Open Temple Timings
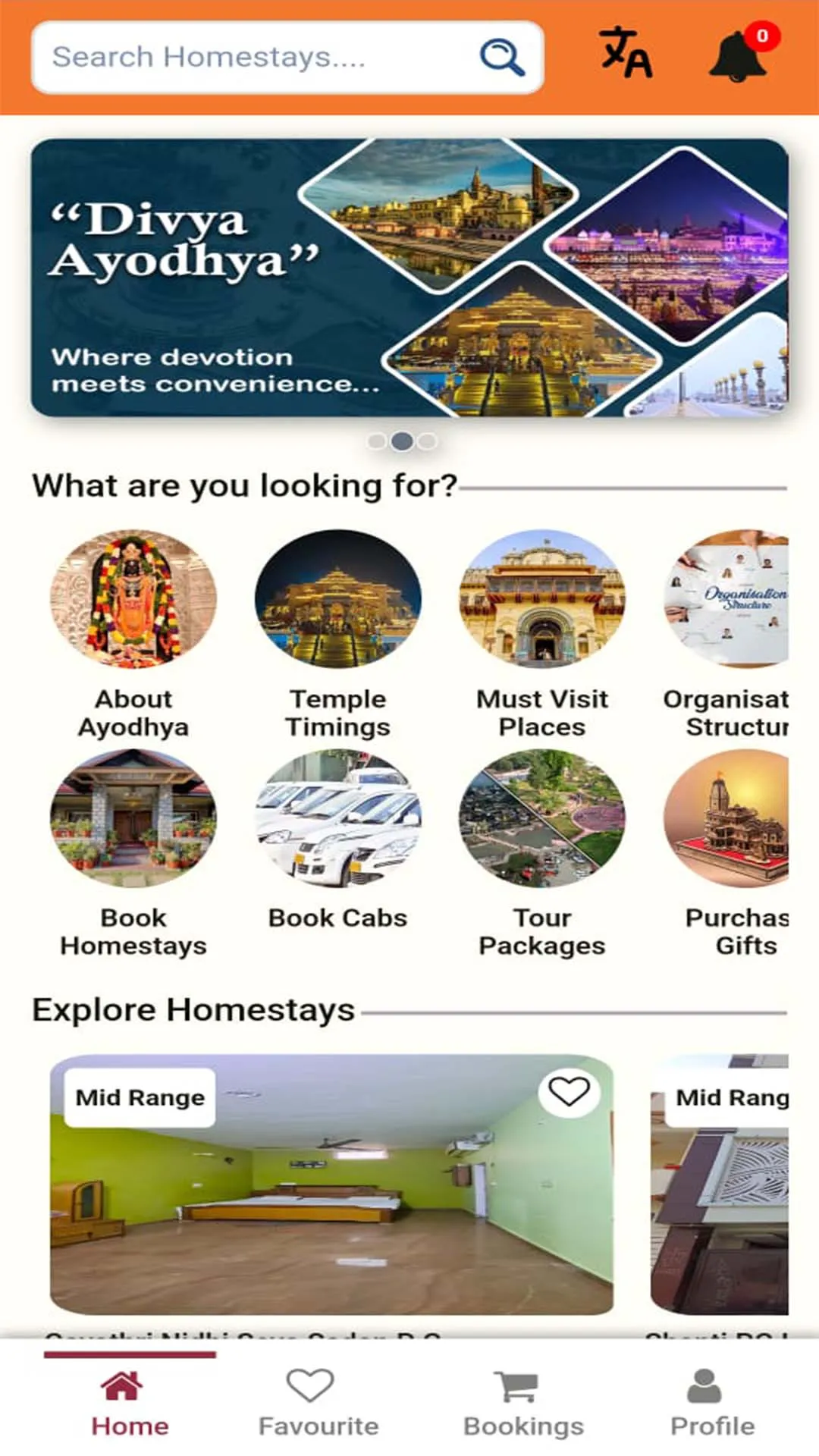The image size is (819, 1456). pos(338,599)
